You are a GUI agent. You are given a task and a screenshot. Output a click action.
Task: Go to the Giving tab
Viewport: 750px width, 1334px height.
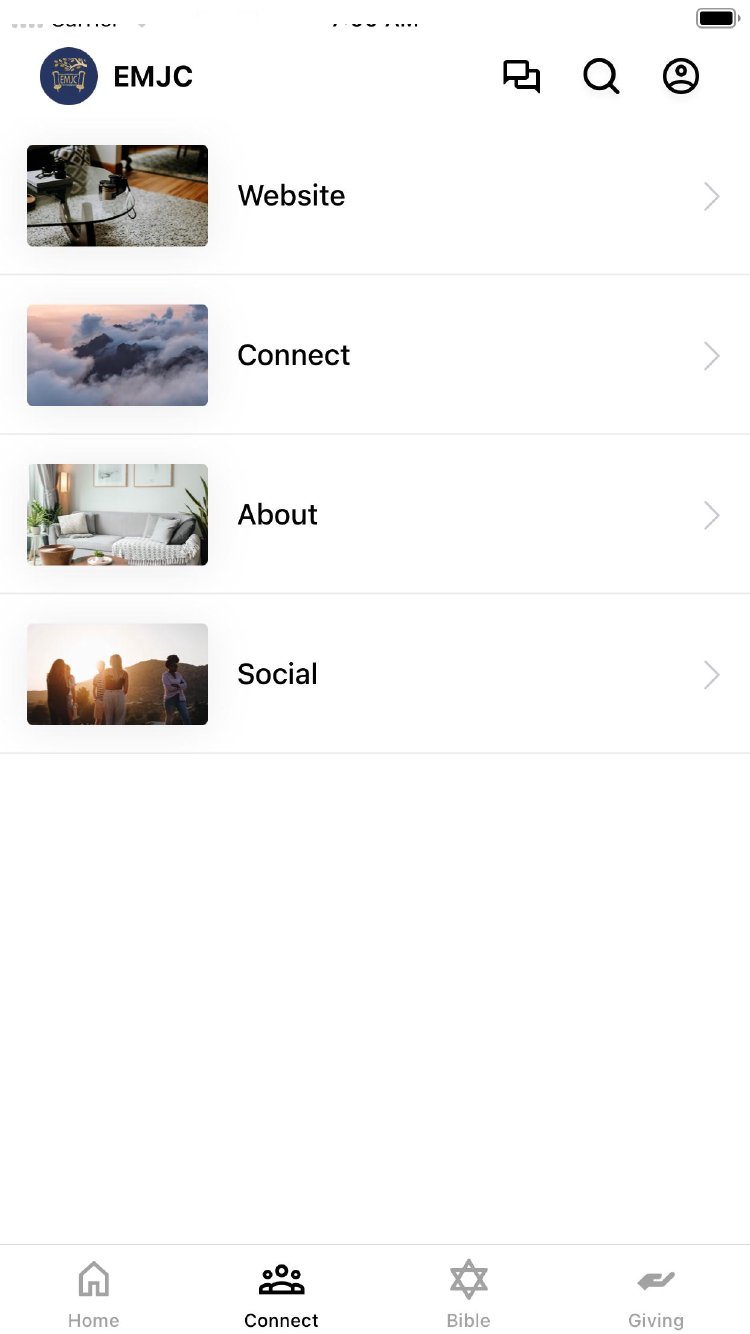click(x=656, y=1294)
